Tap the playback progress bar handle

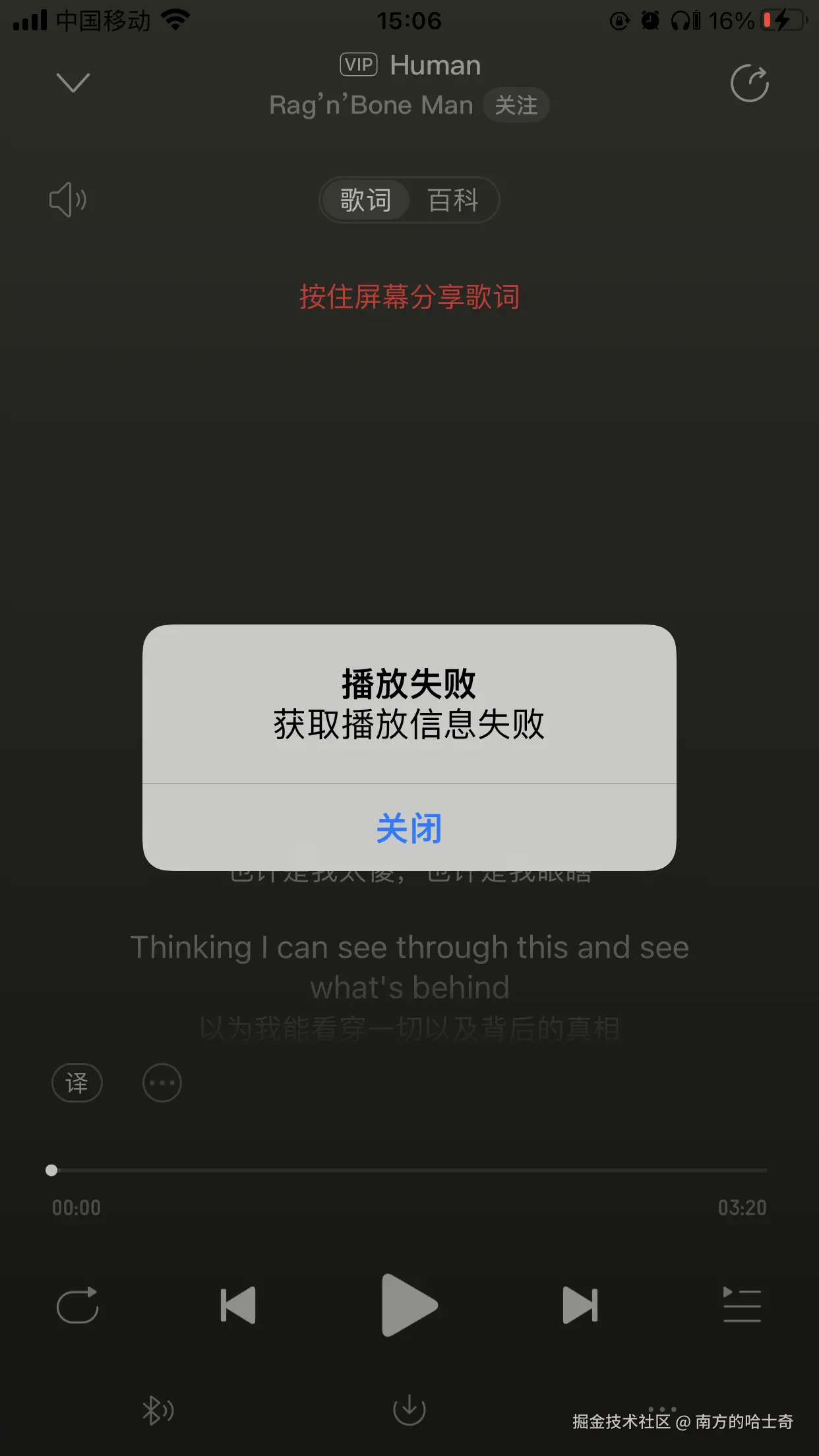[51, 1170]
